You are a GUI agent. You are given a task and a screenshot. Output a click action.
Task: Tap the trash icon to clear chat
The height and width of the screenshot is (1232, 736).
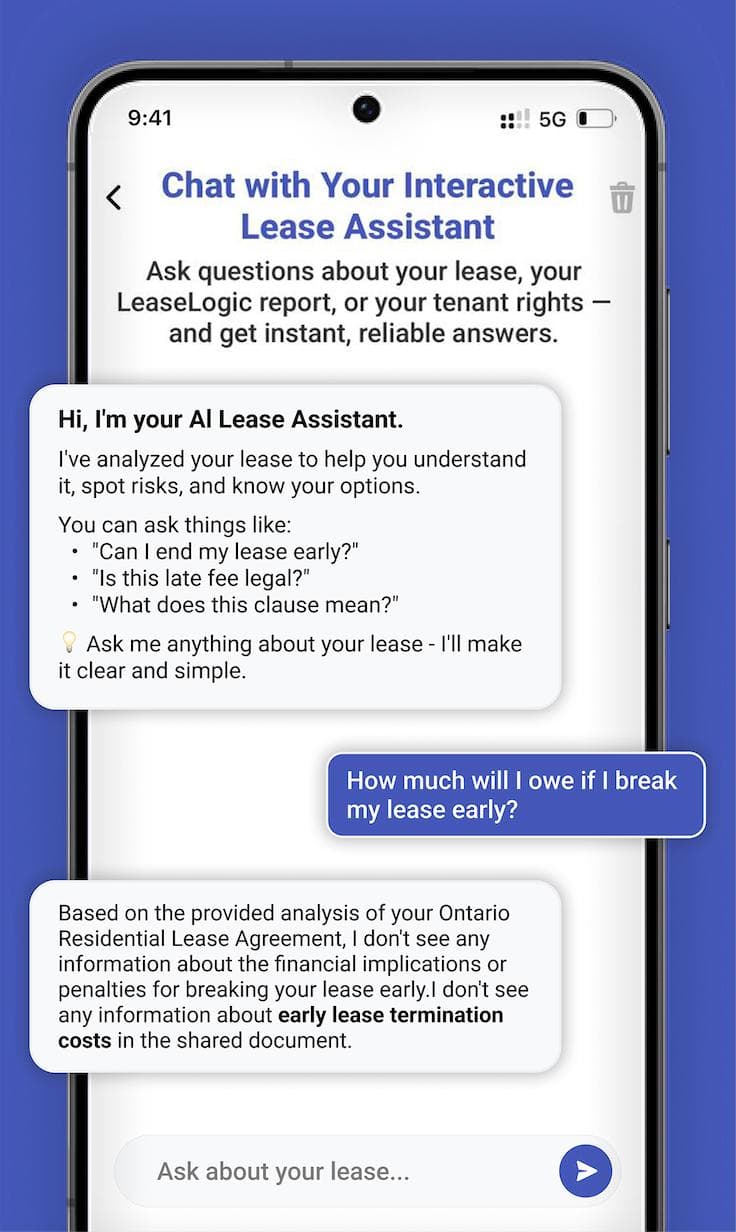[x=622, y=198]
